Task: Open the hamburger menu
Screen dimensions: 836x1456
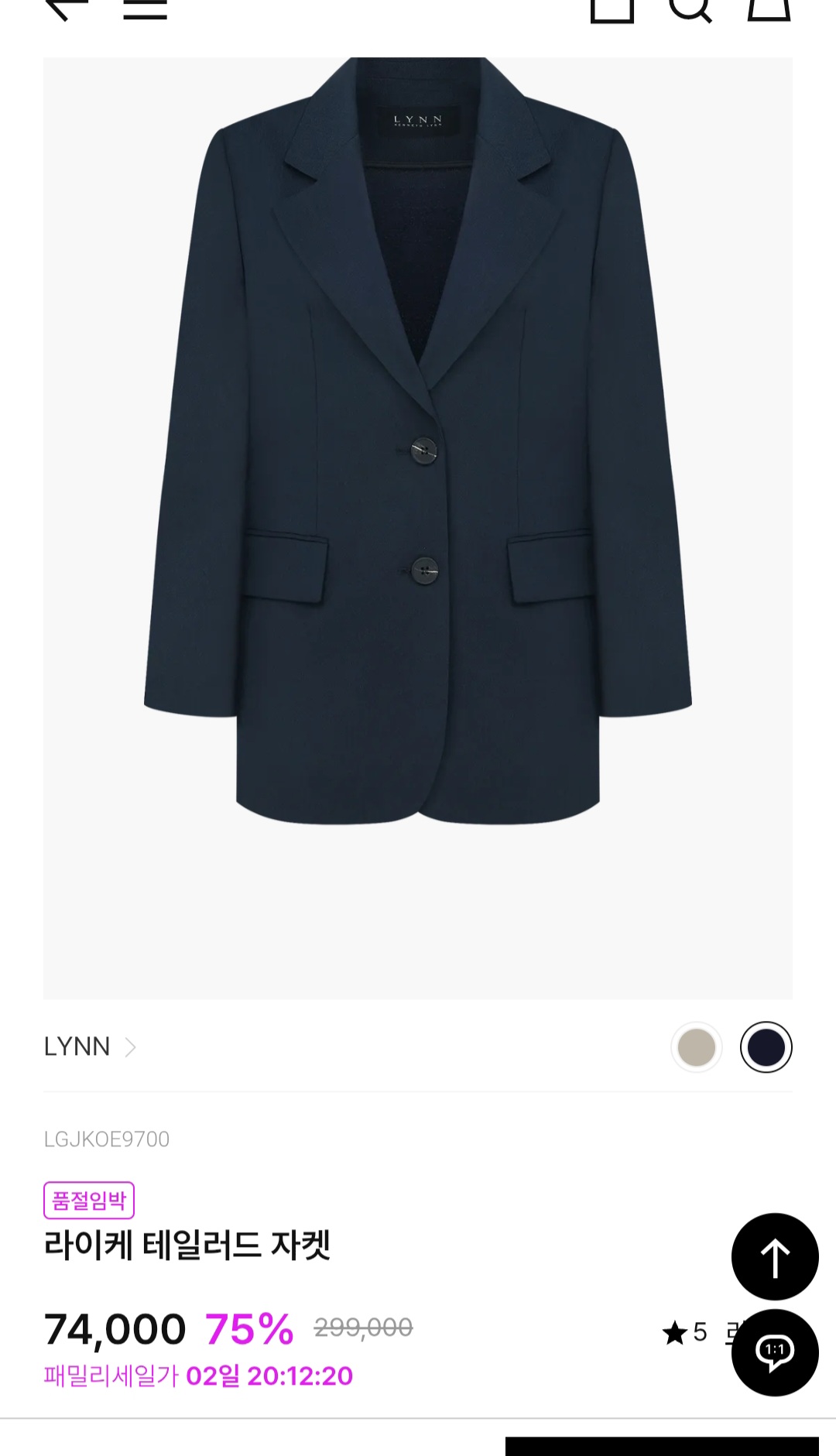Action: click(146, 8)
